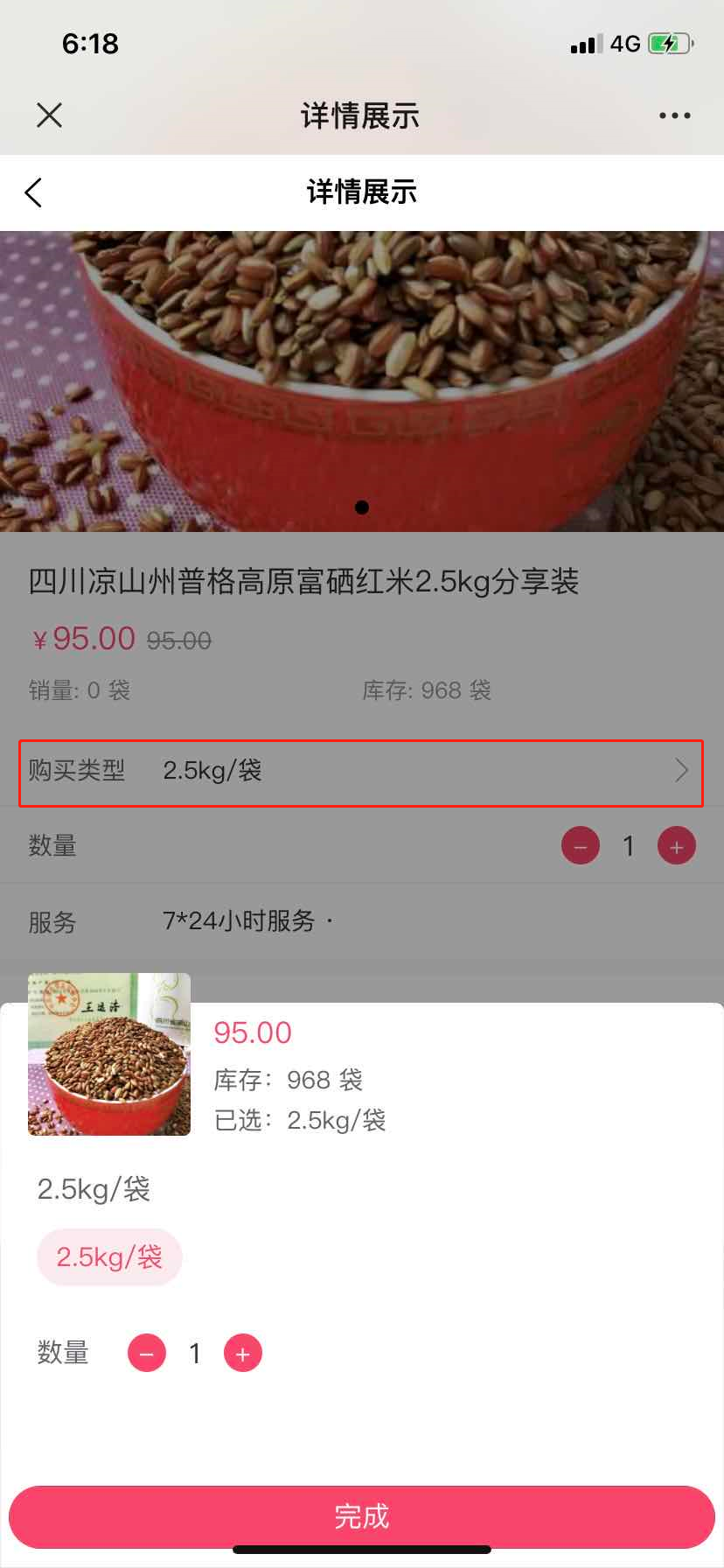Screen dimensions: 724x1568
Task: Increase quantity in the bottom sheet
Action: coord(243,1354)
